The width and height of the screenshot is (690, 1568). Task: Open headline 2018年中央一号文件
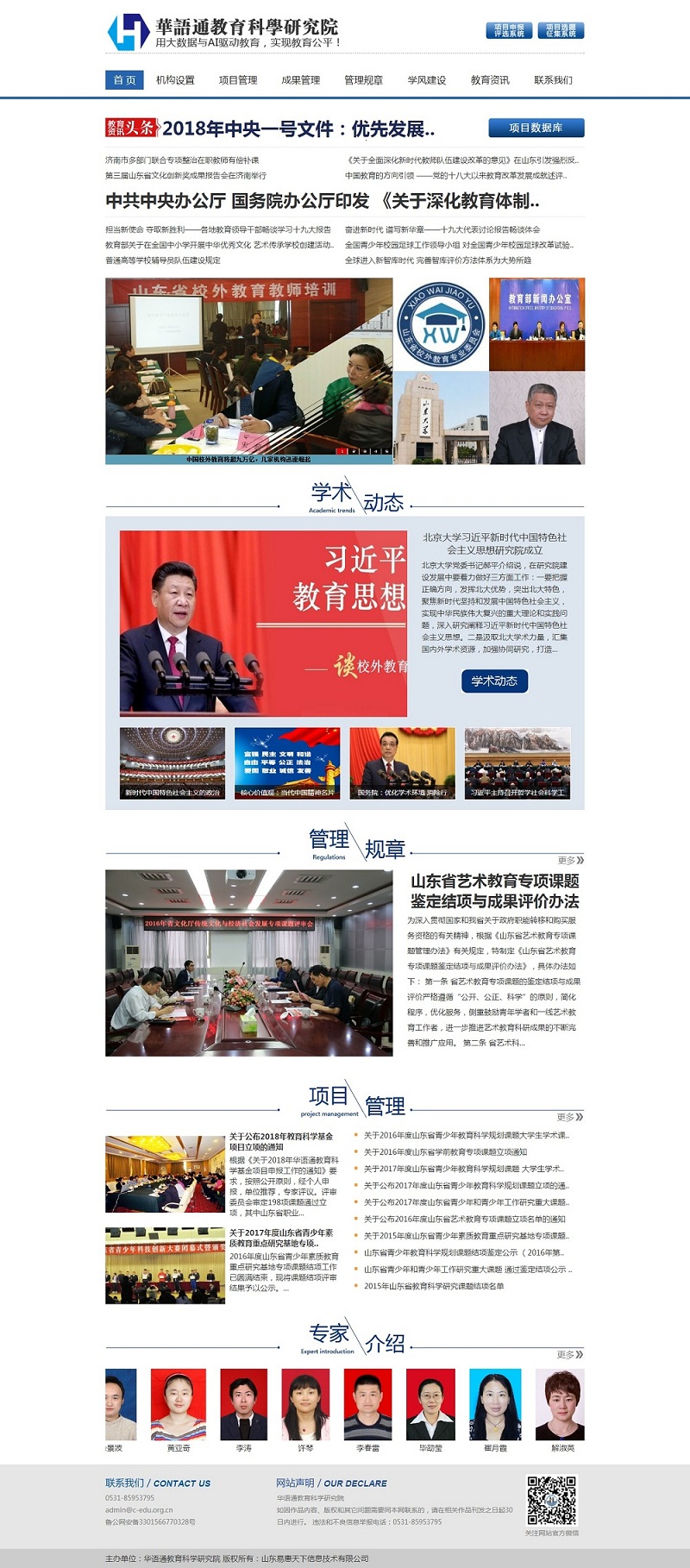298,129
